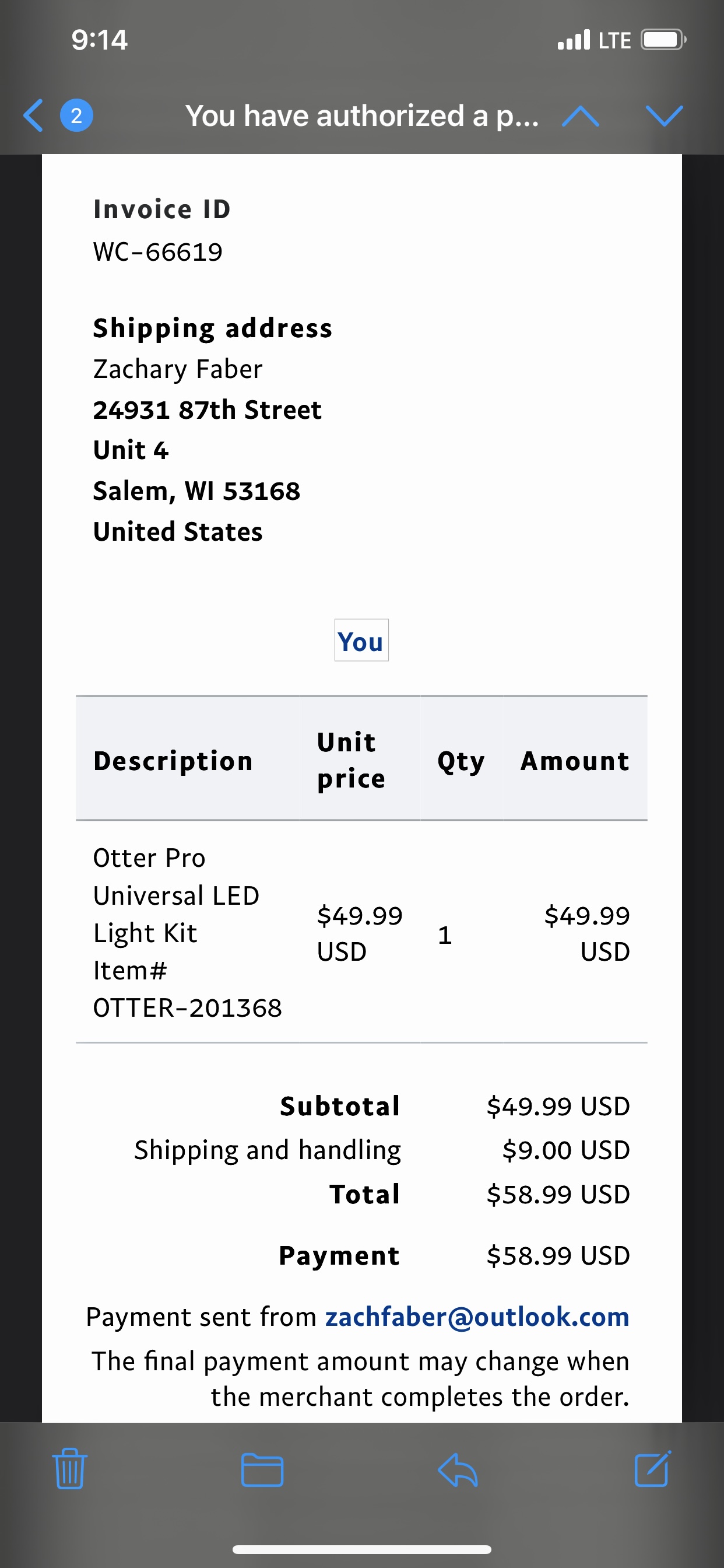724x1568 pixels.
Task: Tap the 'You' image link
Action: 361,640
